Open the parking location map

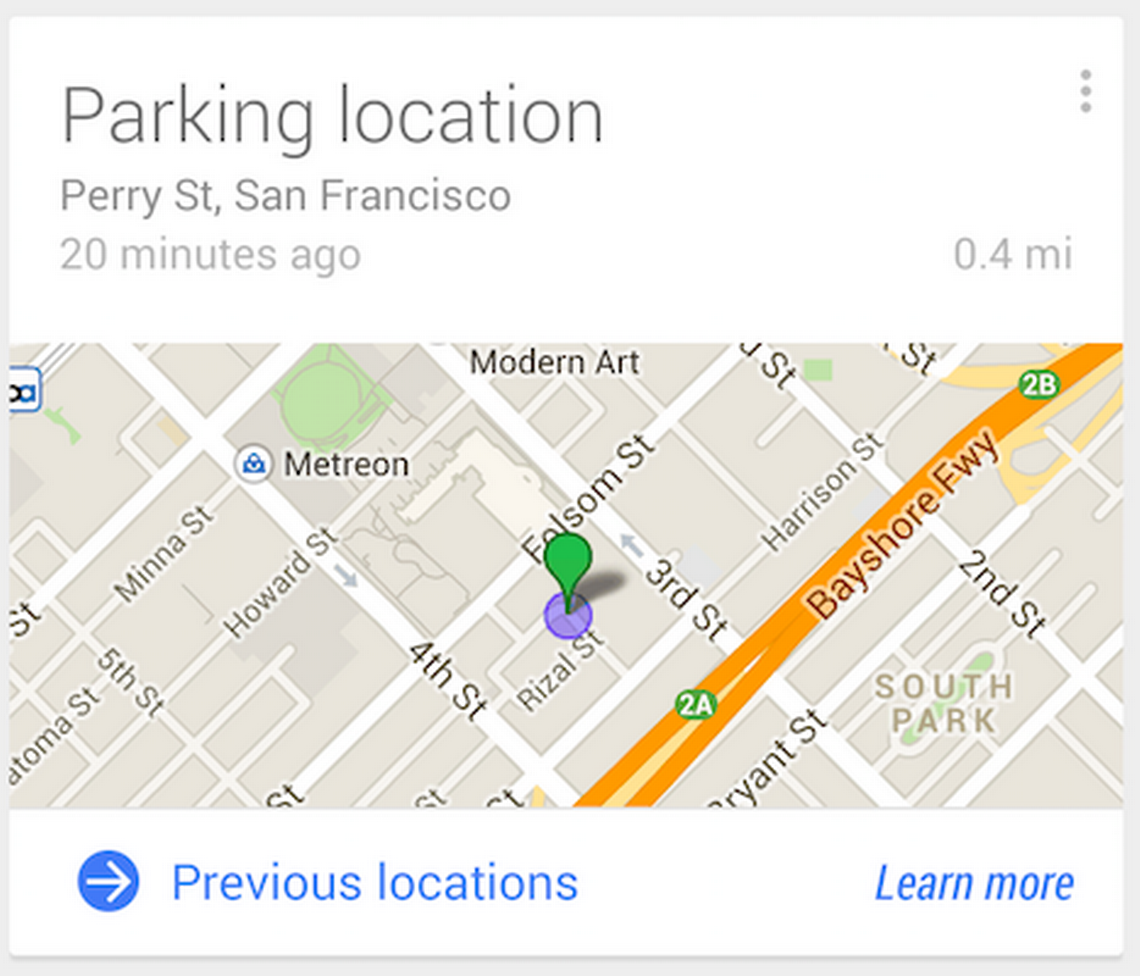tap(566, 575)
